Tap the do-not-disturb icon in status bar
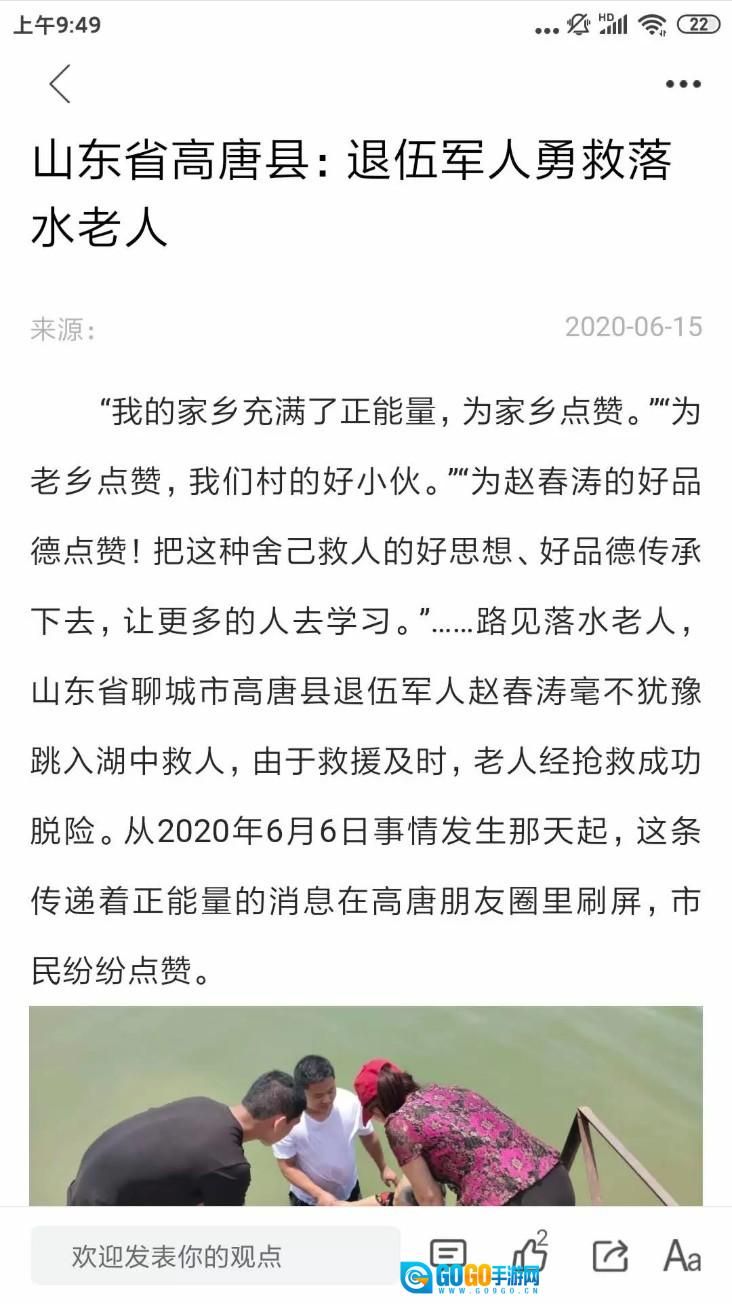 578,25
